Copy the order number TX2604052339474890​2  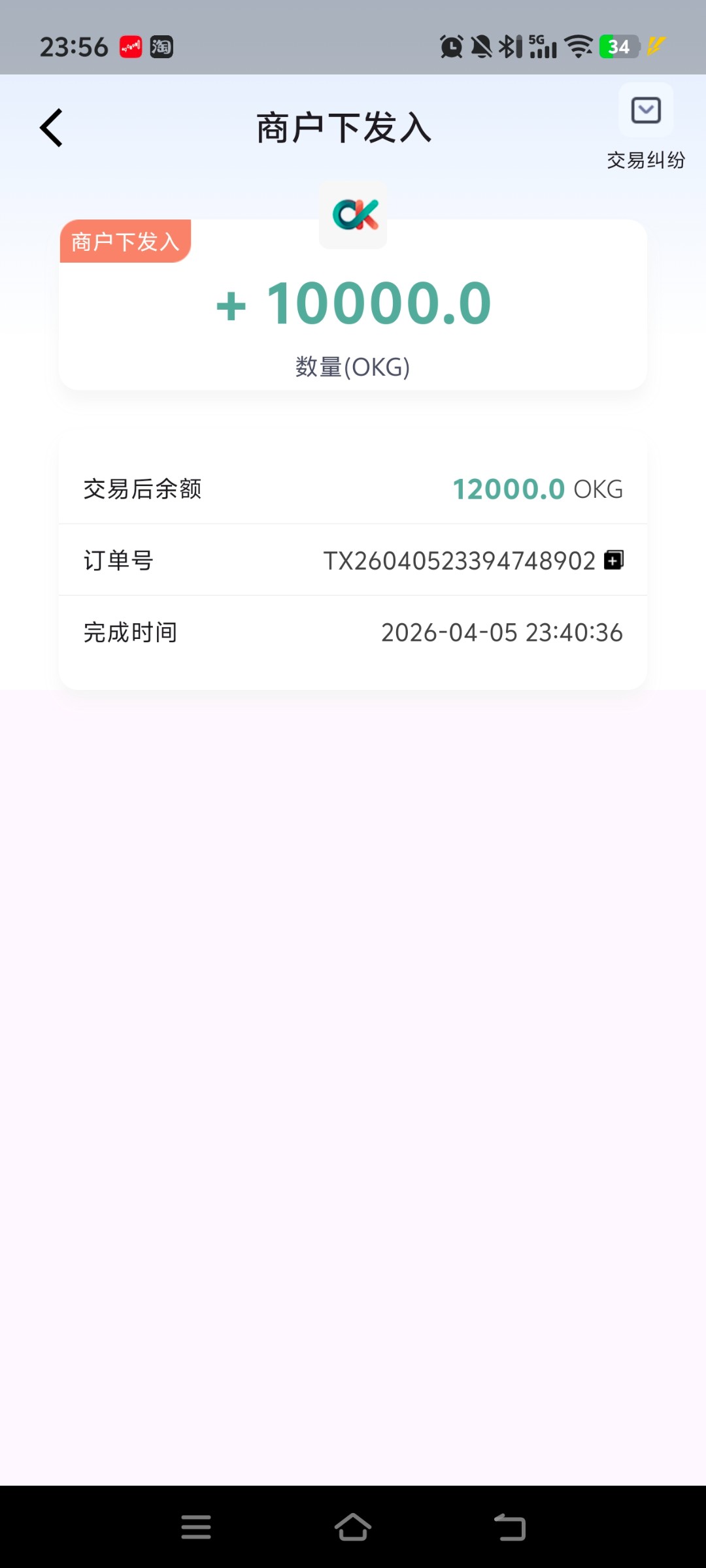point(613,561)
